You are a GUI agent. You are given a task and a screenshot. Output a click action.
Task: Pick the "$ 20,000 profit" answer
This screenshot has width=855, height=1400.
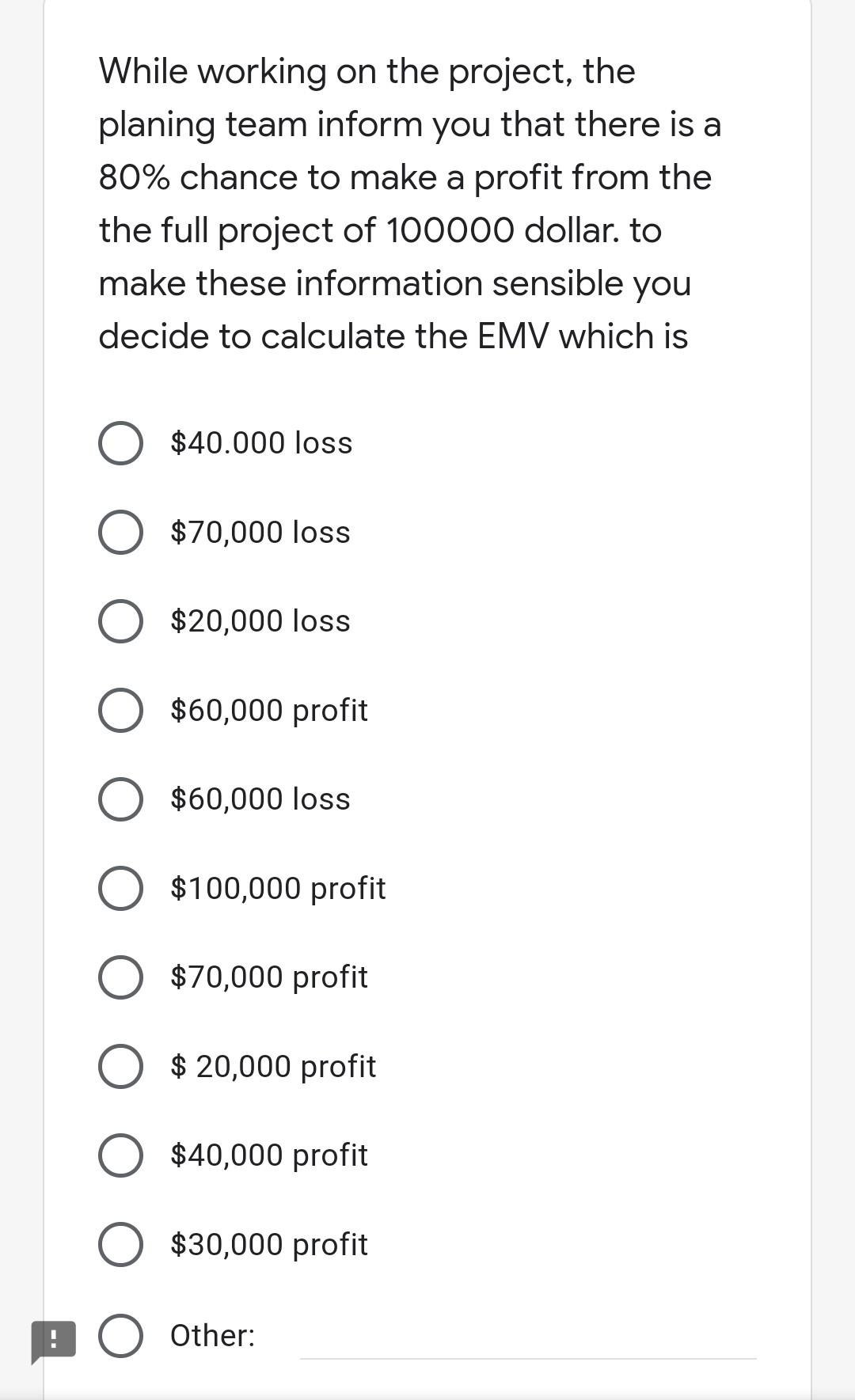pos(120,1067)
